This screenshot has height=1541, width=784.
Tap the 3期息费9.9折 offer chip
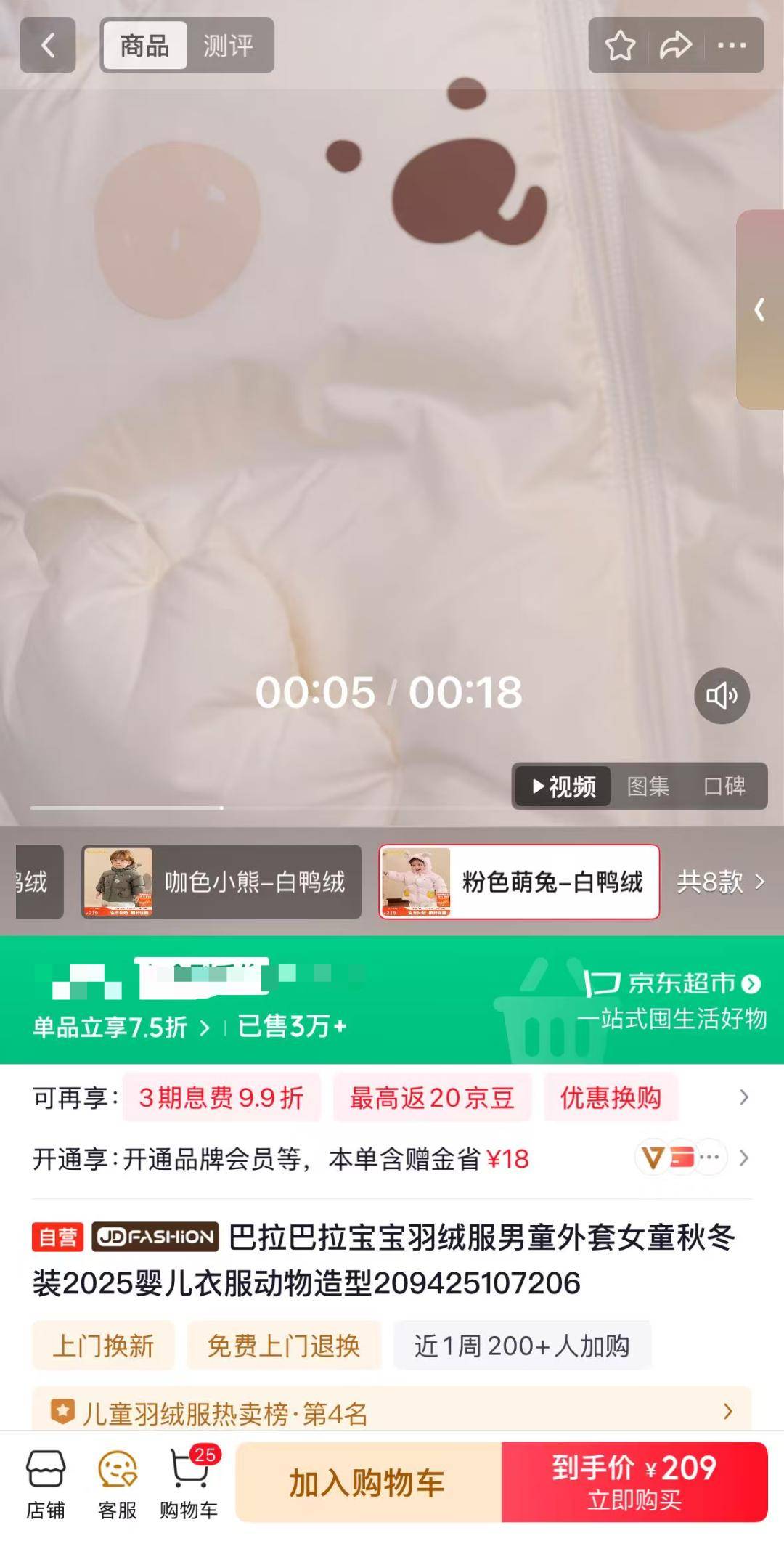click(221, 1097)
